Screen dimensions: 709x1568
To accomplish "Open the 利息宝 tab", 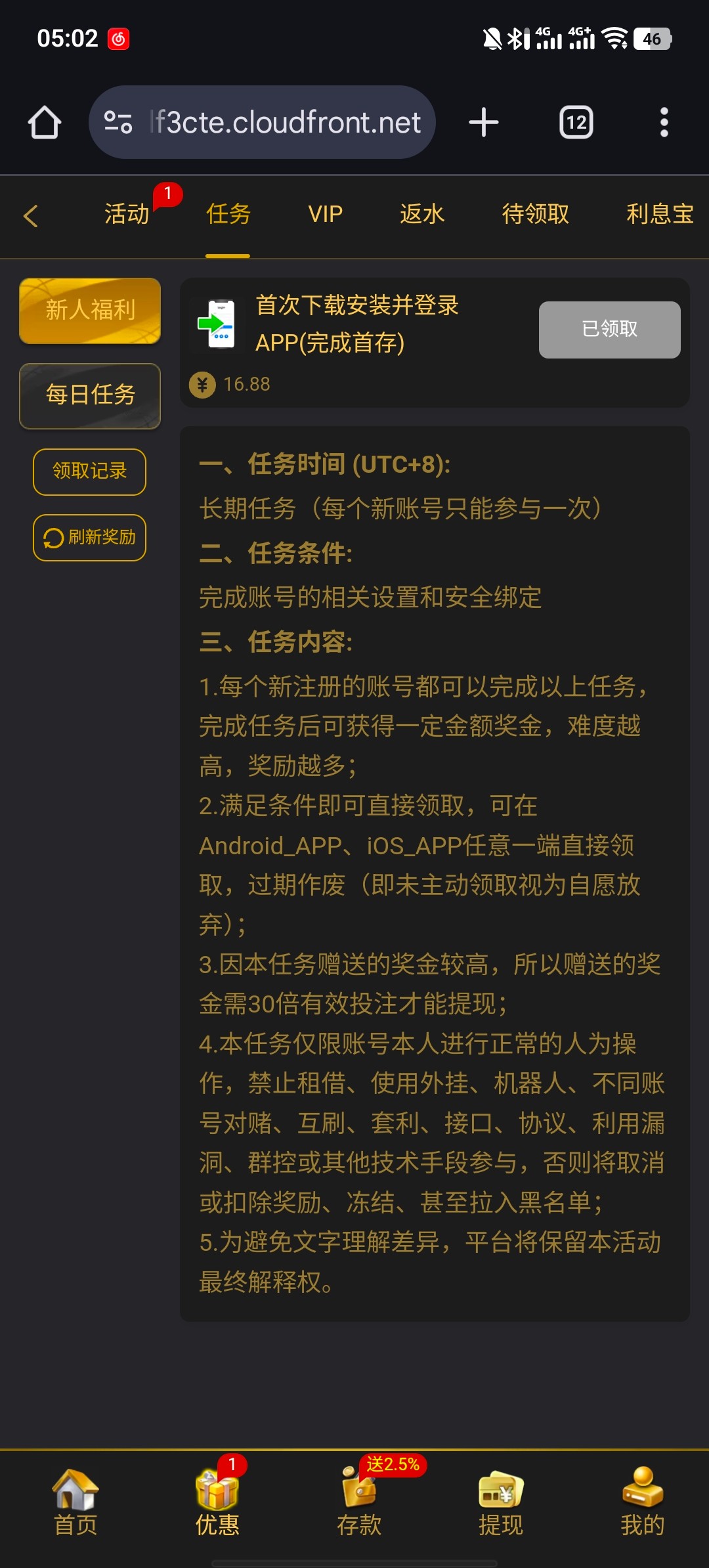I will (x=659, y=214).
